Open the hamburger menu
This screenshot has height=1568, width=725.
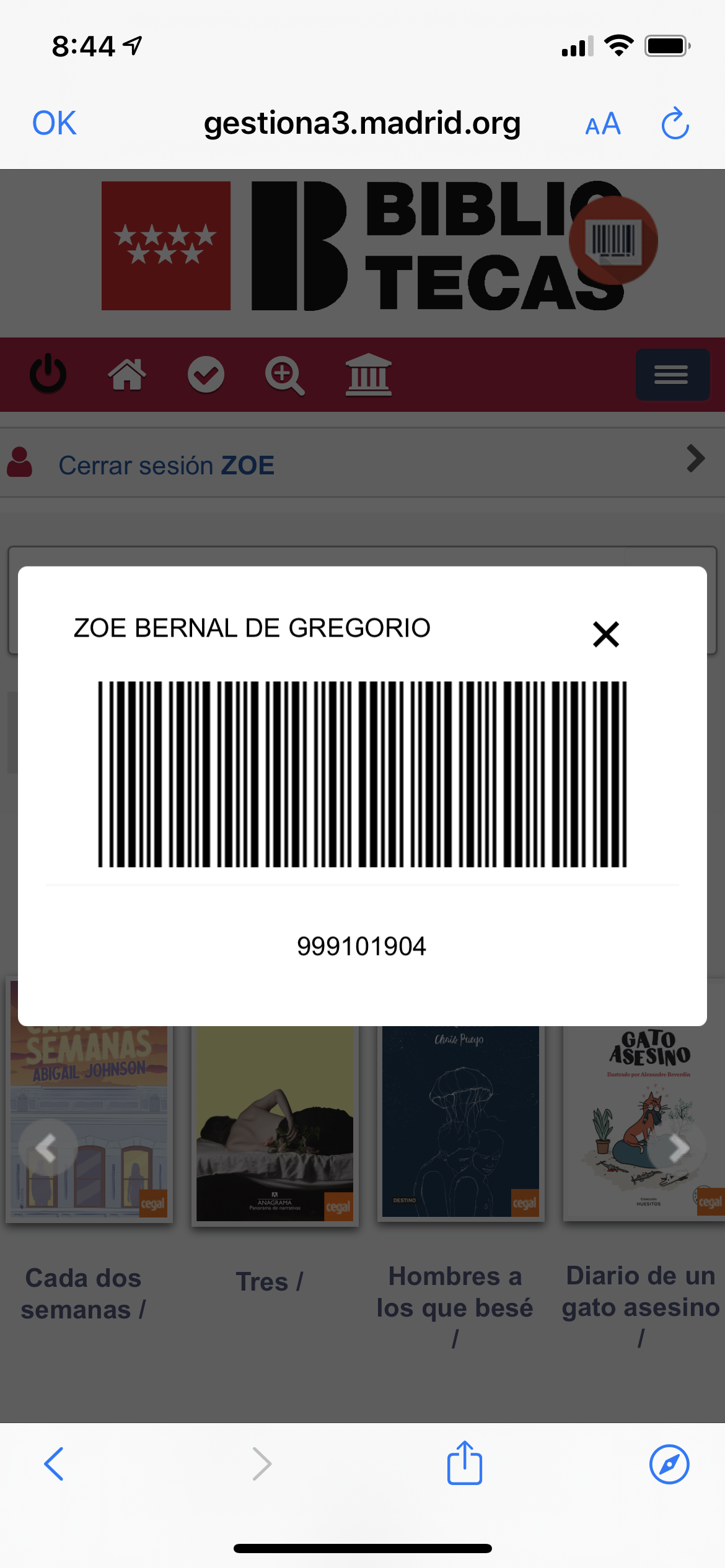[672, 375]
